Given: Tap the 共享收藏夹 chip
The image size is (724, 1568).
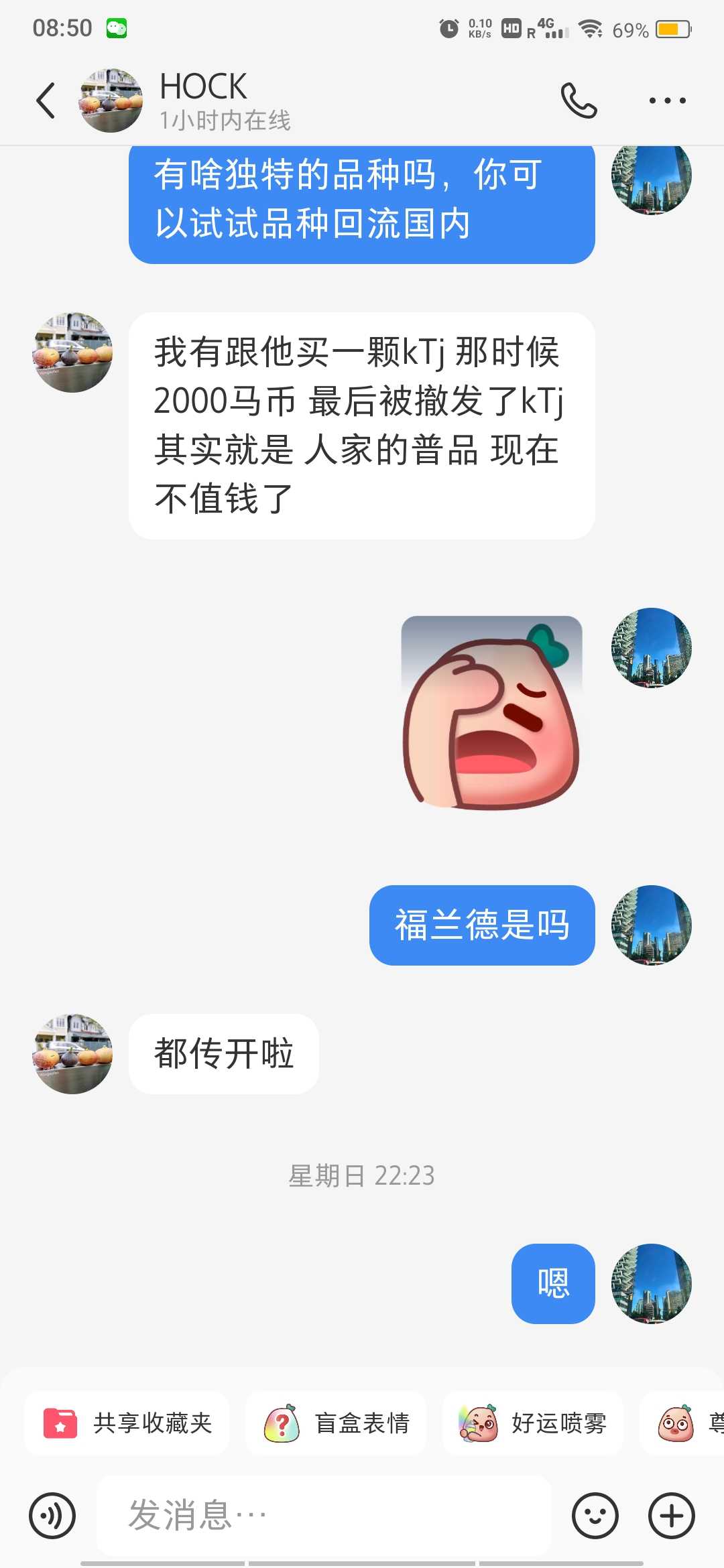Looking at the screenshot, I should click(x=127, y=1423).
